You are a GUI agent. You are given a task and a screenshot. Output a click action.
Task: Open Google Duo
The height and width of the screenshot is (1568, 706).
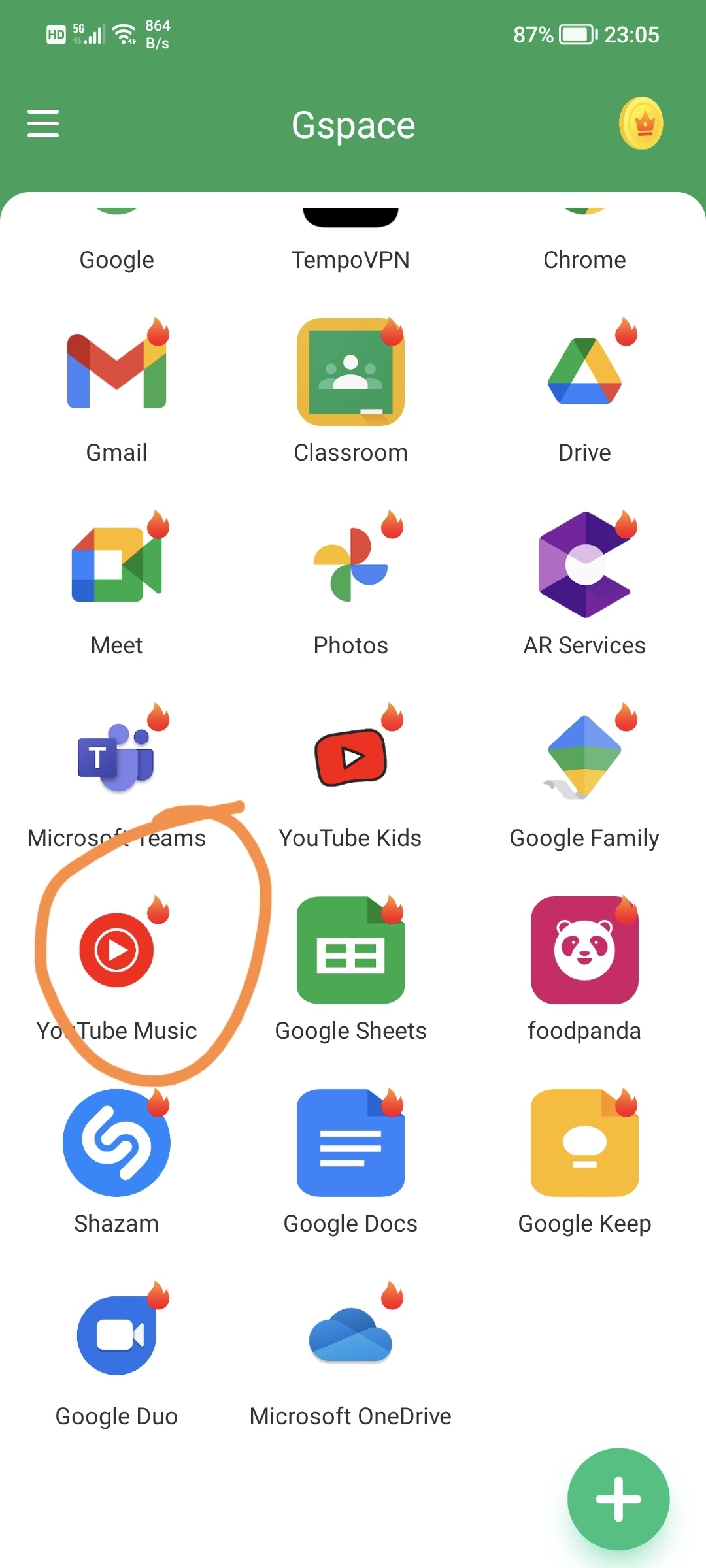coord(116,1335)
